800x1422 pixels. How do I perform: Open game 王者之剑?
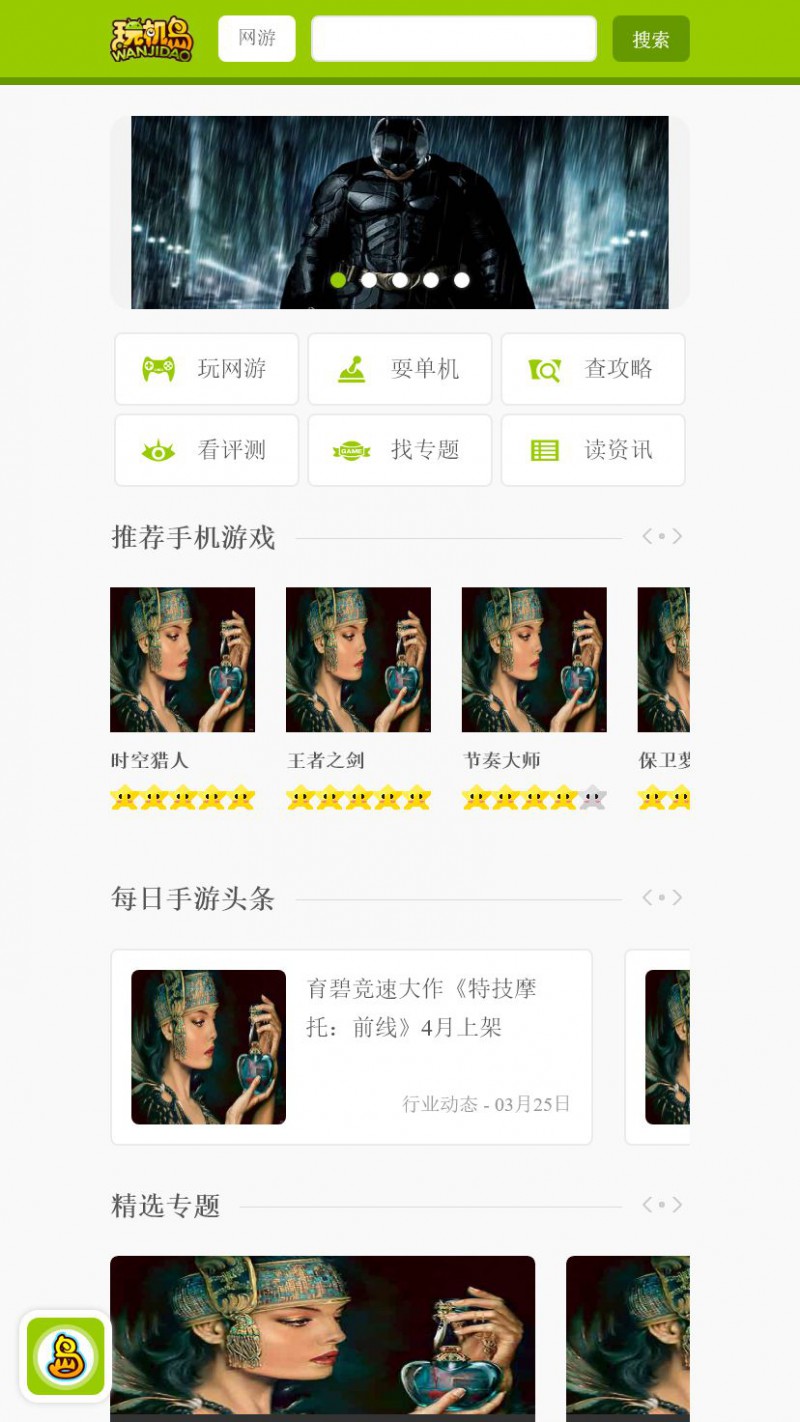click(358, 660)
